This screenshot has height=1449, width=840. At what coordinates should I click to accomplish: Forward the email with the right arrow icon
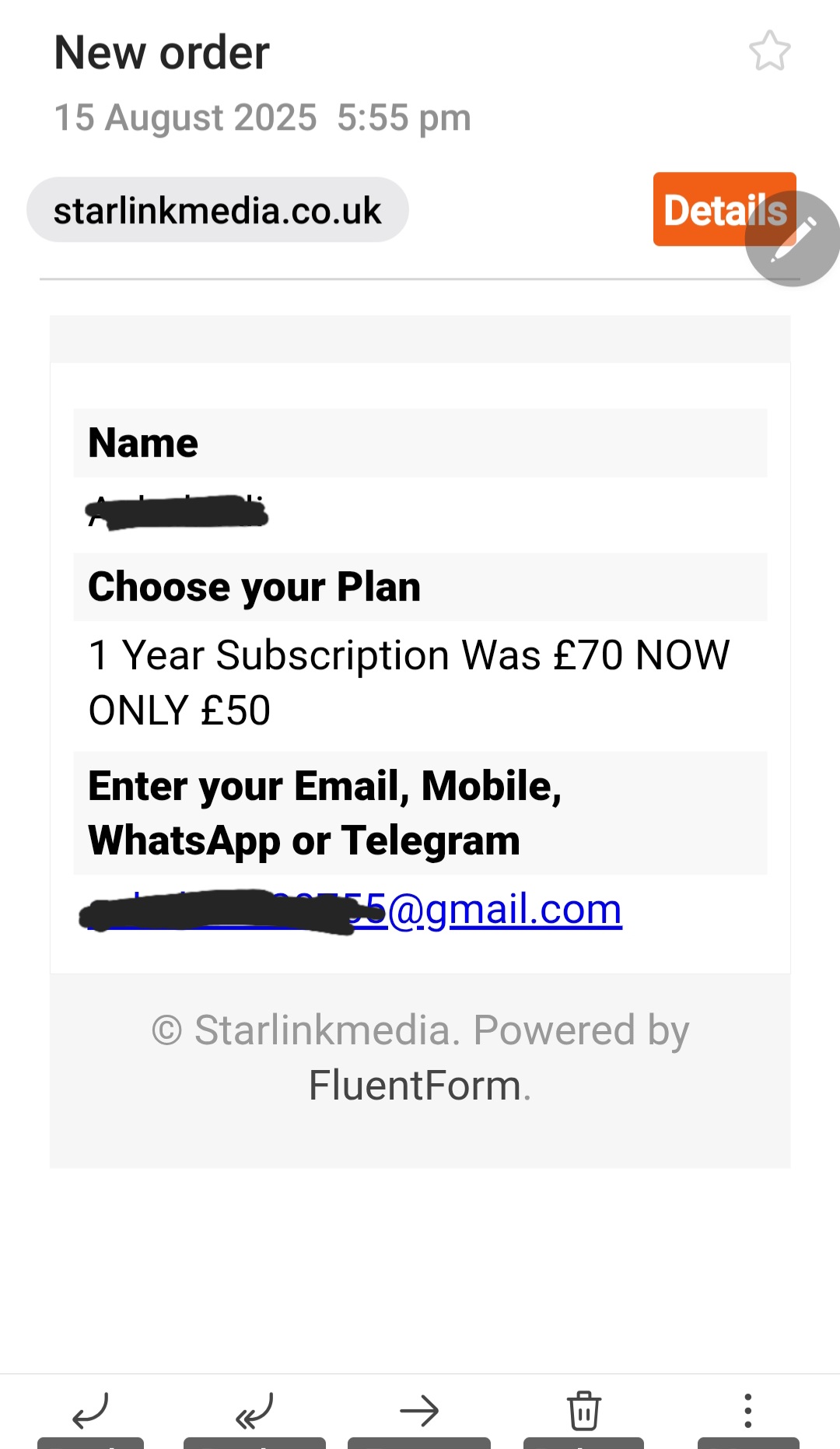coord(418,1409)
